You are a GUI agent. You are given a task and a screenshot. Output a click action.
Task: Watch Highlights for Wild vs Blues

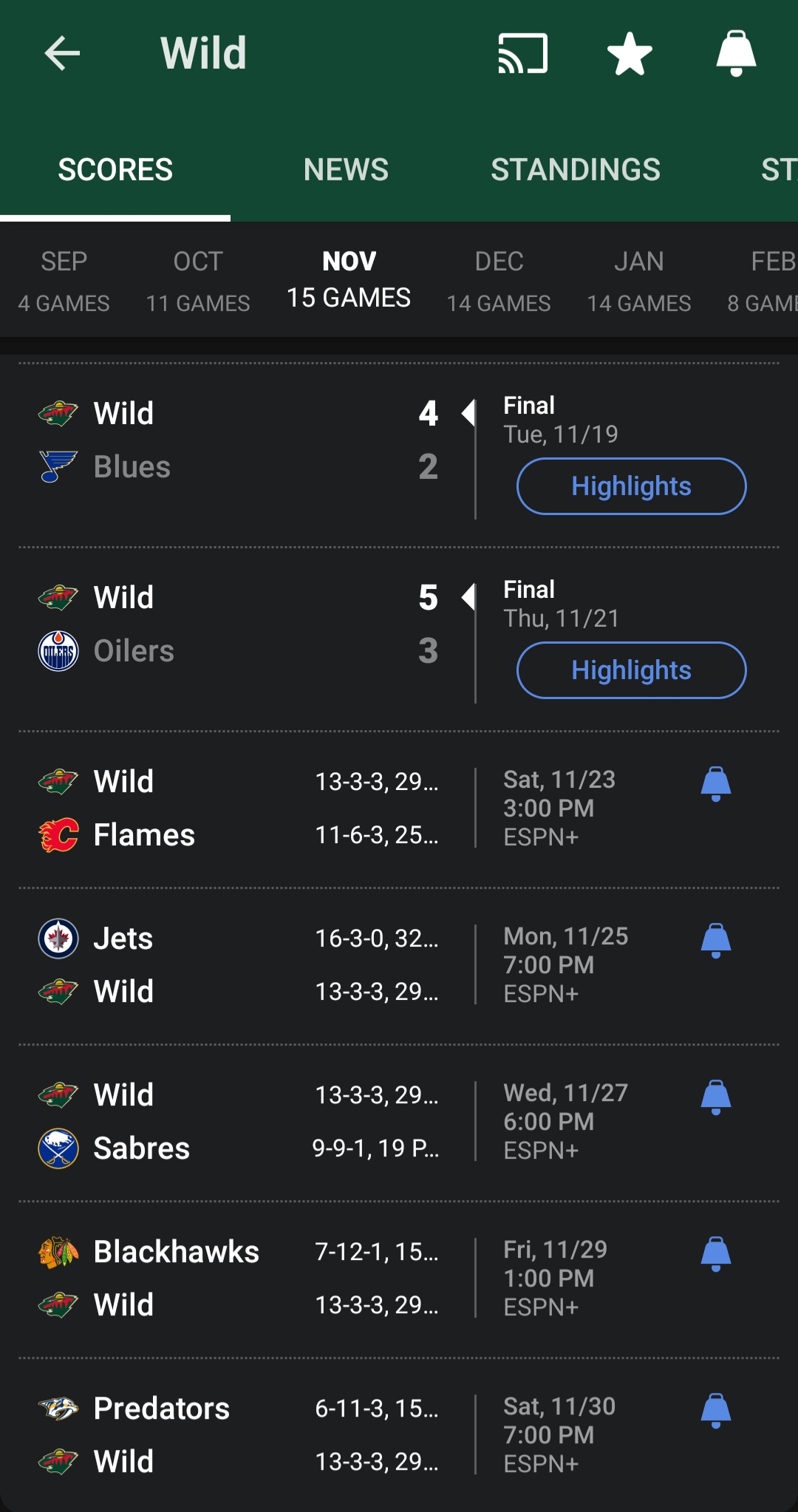click(632, 486)
